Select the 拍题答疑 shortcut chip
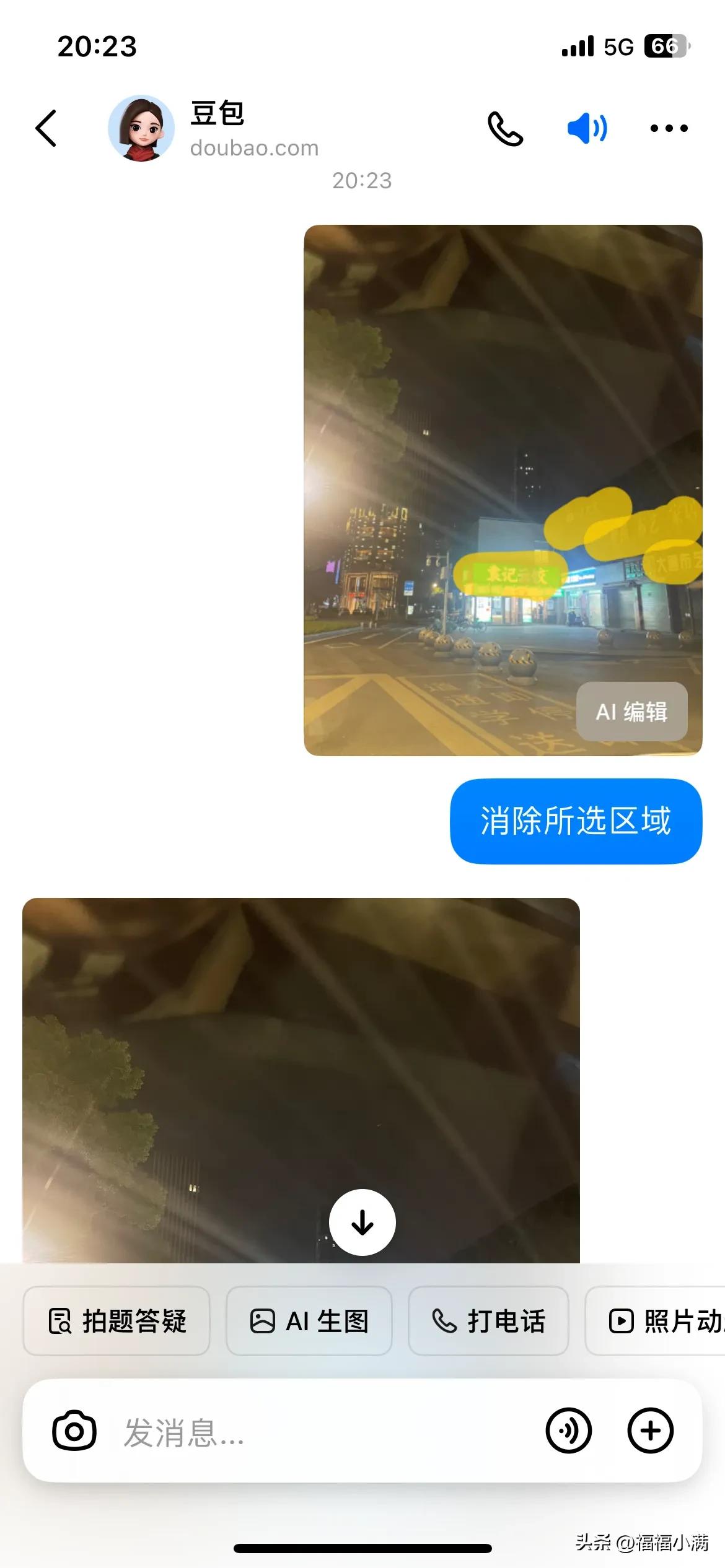This screenshot has width=725, height=1568. [116, 1321]
